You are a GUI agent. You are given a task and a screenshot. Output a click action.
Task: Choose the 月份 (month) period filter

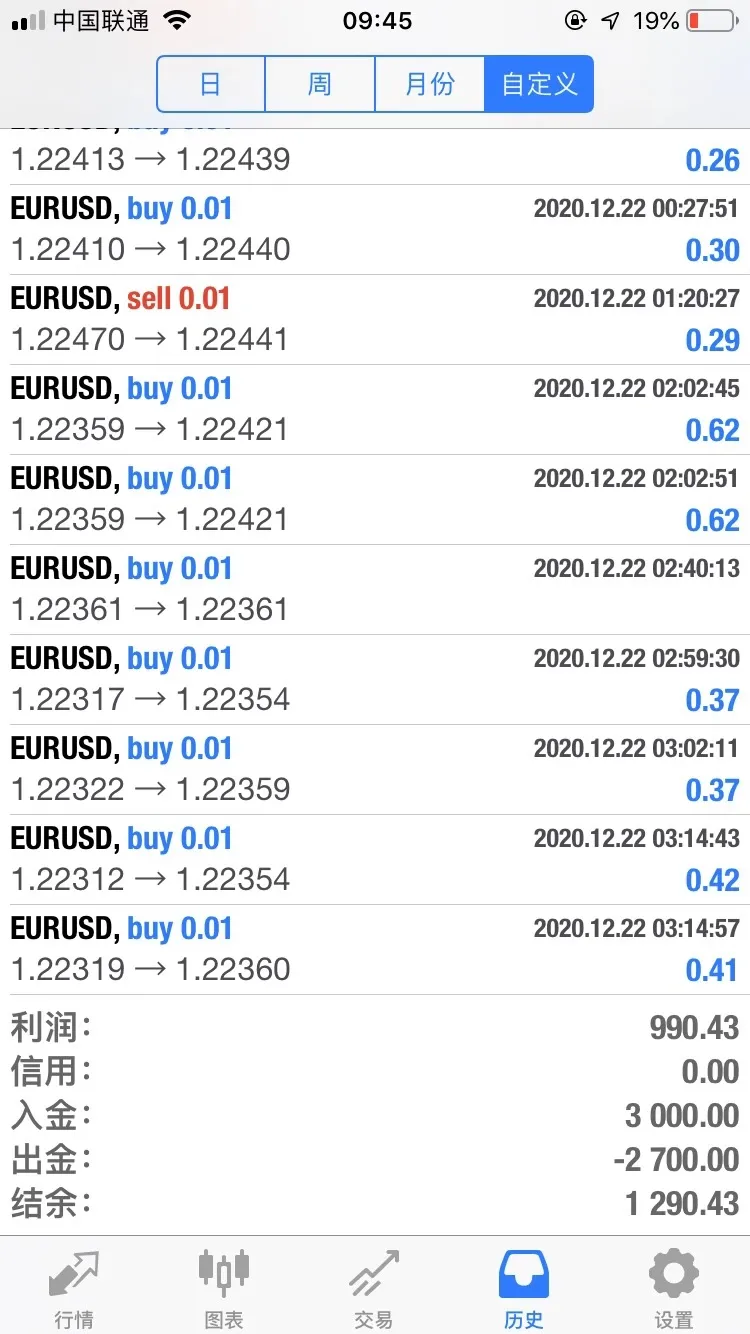(x=430, y=84)
